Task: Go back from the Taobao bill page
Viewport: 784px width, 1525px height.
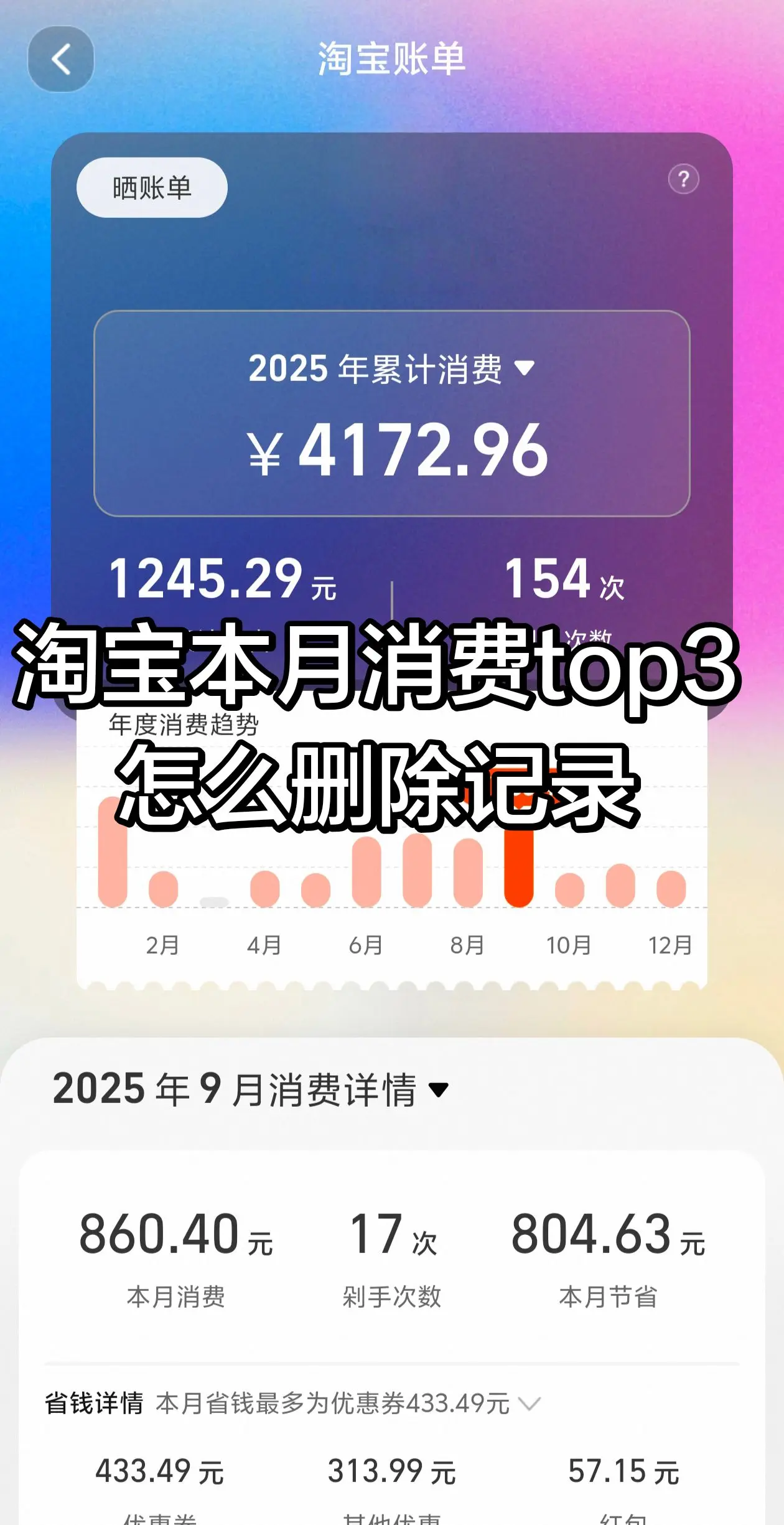Action: tap(61, 59)
